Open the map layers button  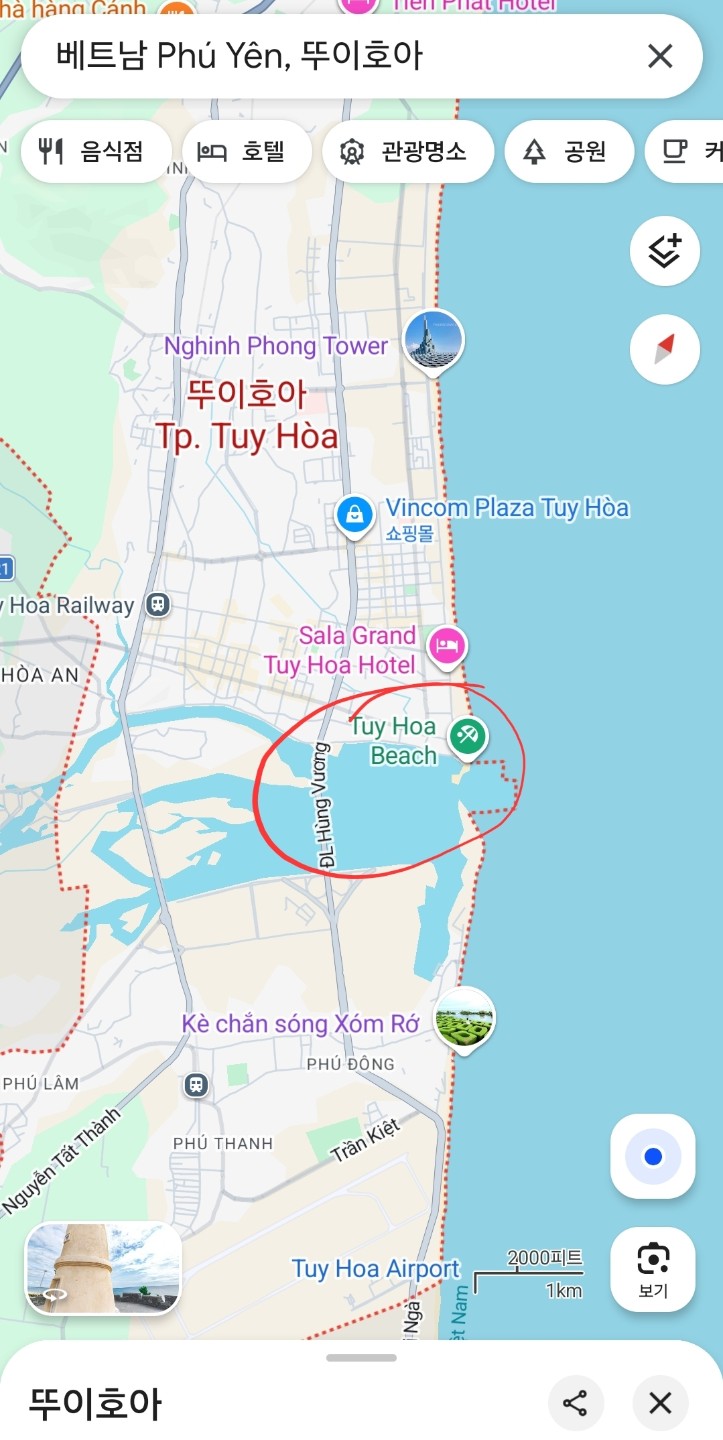tap(664, 251)
